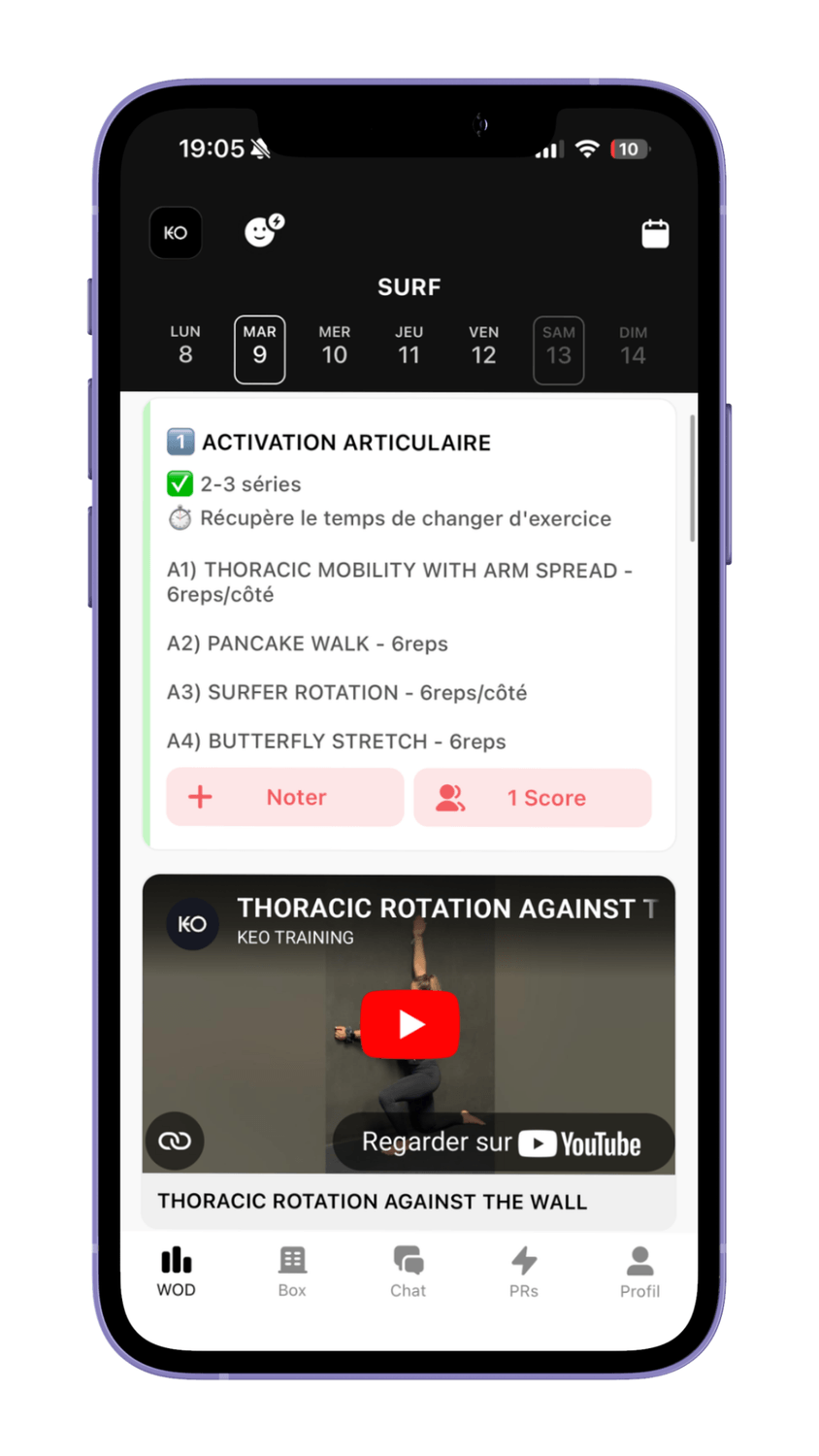Tap the smiley face energy icon

point(262,230)
